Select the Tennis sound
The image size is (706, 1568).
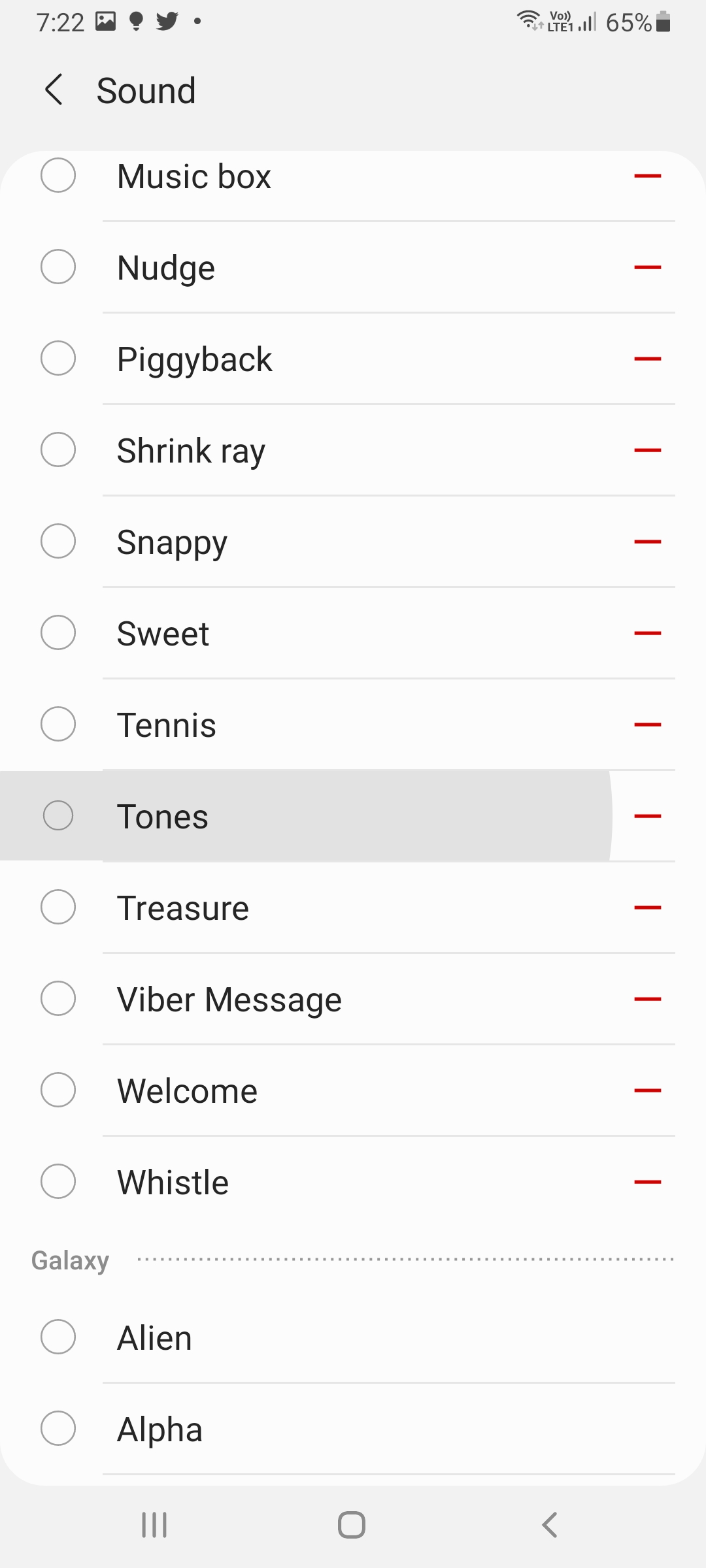pos(58,725)
